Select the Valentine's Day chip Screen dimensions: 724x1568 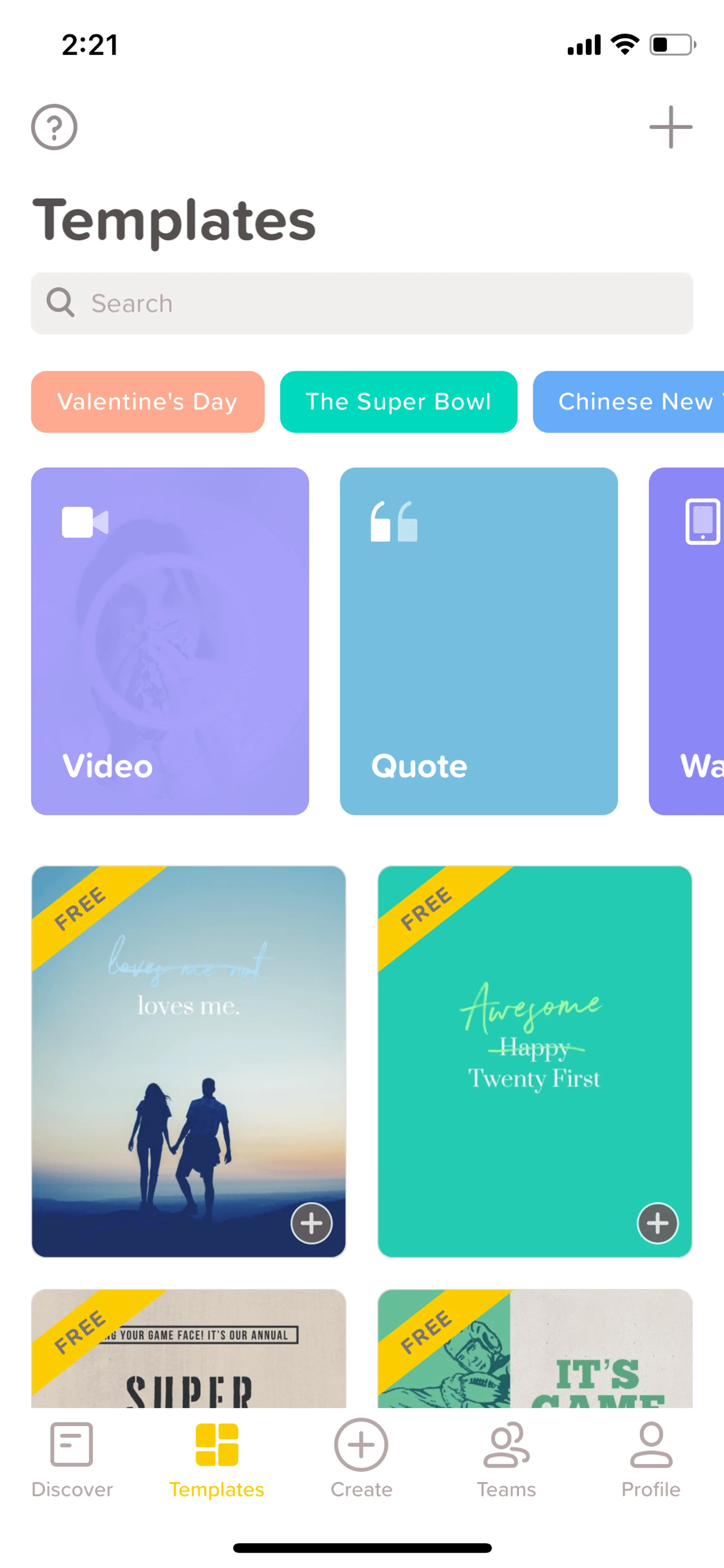(148, 402)
